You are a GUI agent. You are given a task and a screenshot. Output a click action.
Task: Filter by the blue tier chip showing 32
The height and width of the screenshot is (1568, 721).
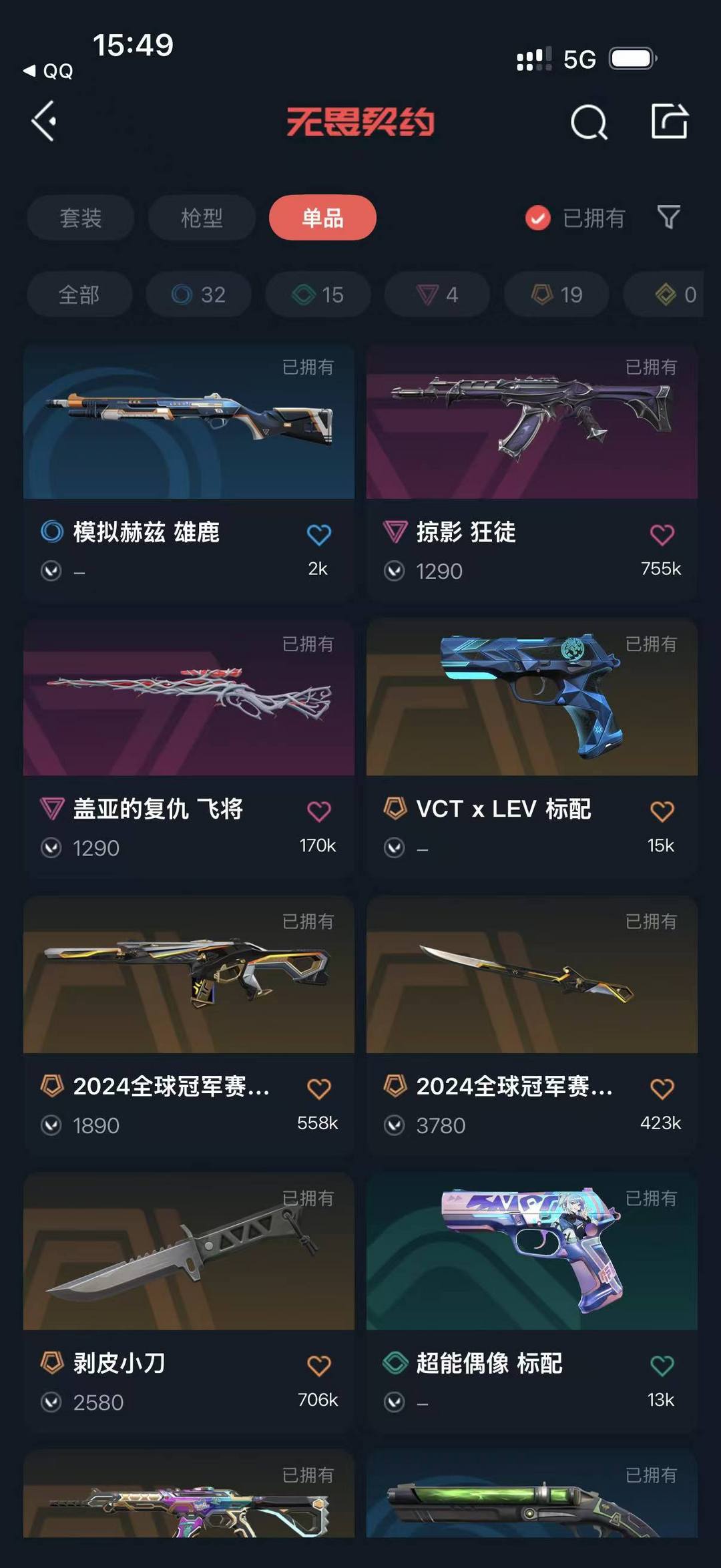(198, 295)
